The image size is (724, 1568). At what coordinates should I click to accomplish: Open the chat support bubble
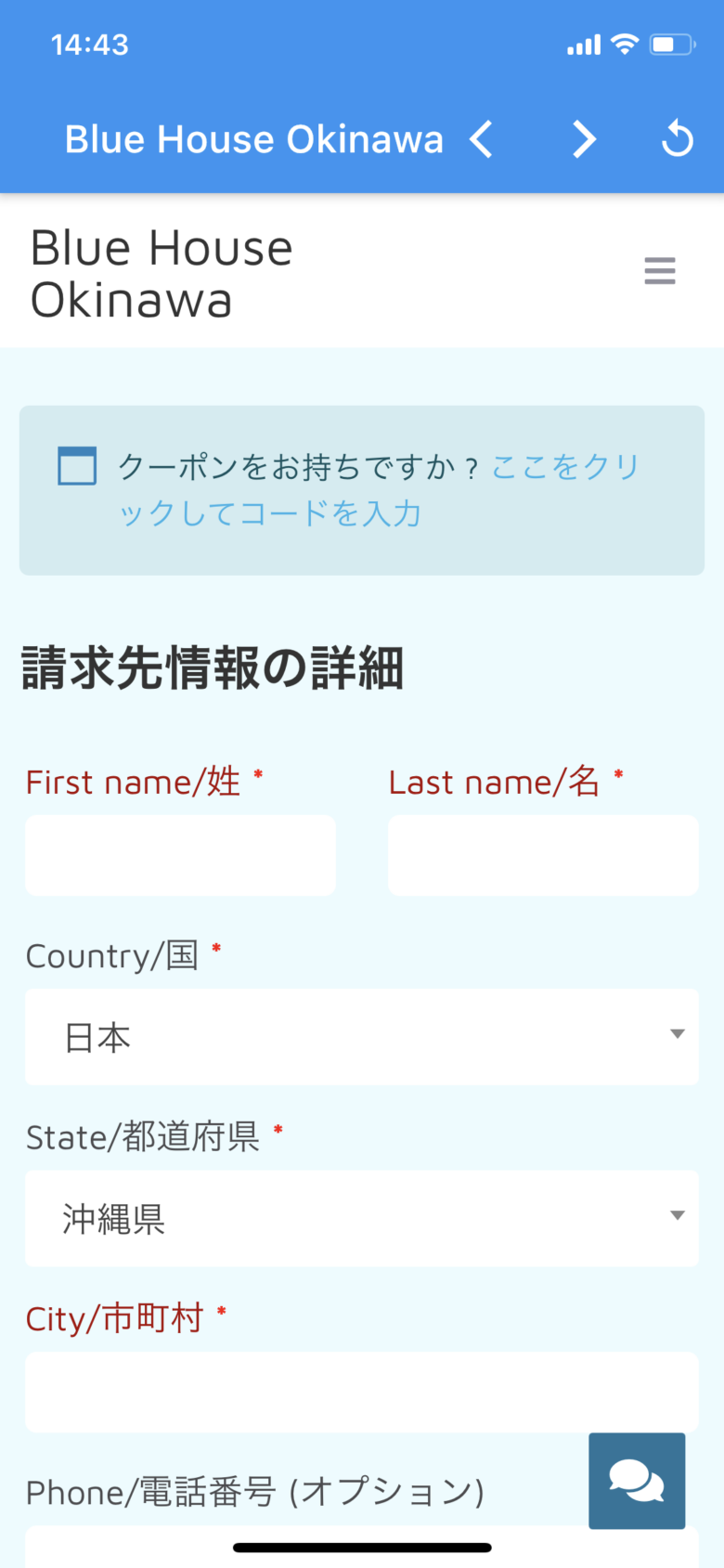637,1480
